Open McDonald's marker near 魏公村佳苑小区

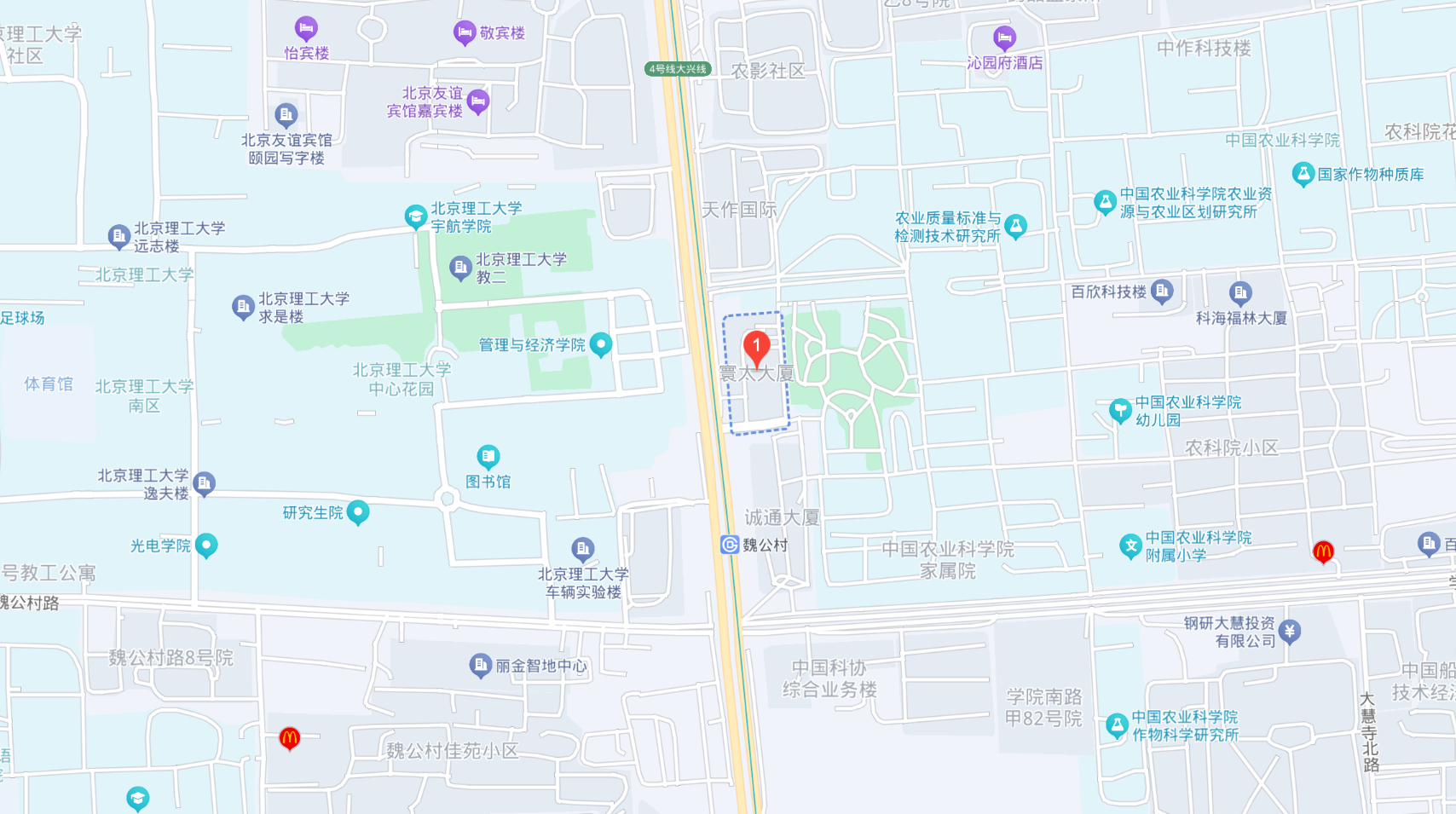[x=290, y=737]
